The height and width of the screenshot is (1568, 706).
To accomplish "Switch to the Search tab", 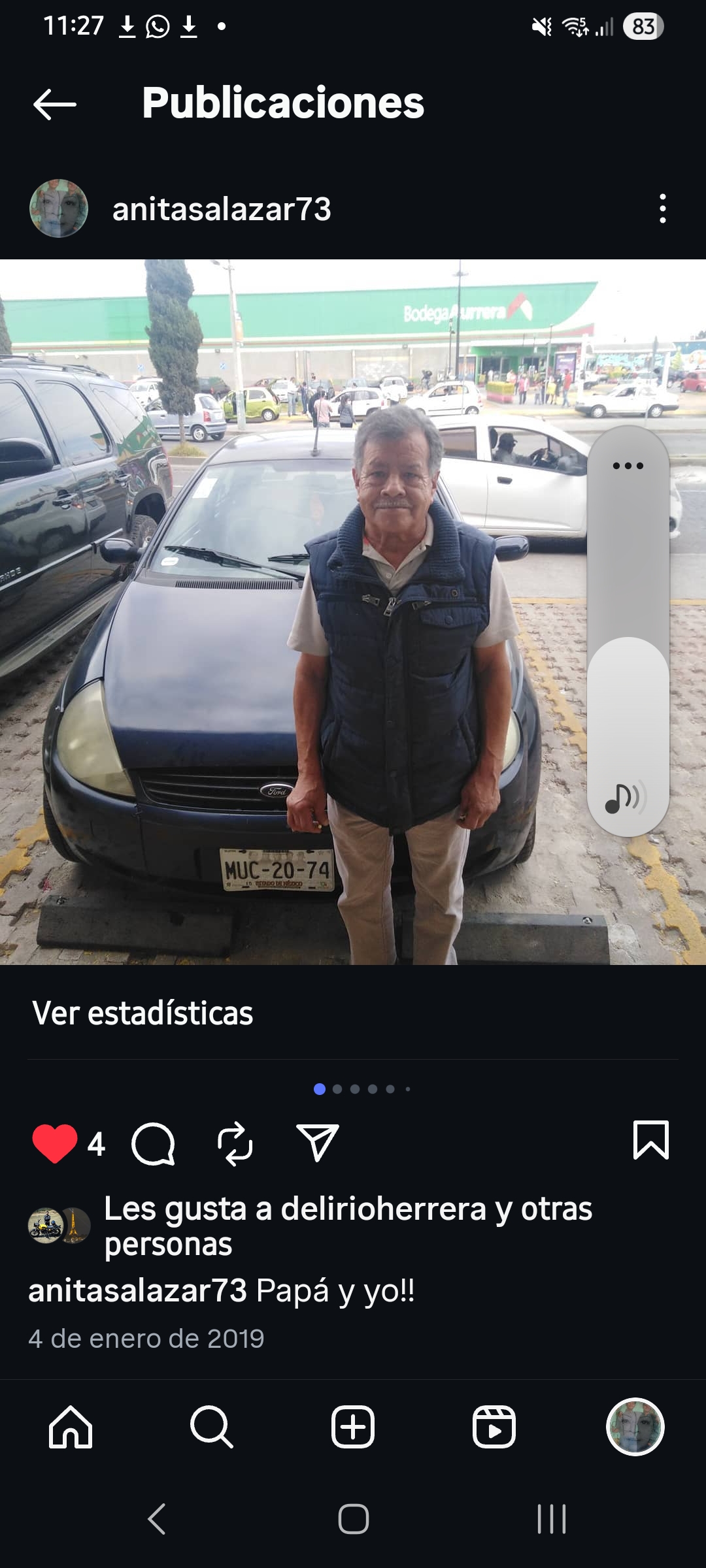I will coord(211,1427).
